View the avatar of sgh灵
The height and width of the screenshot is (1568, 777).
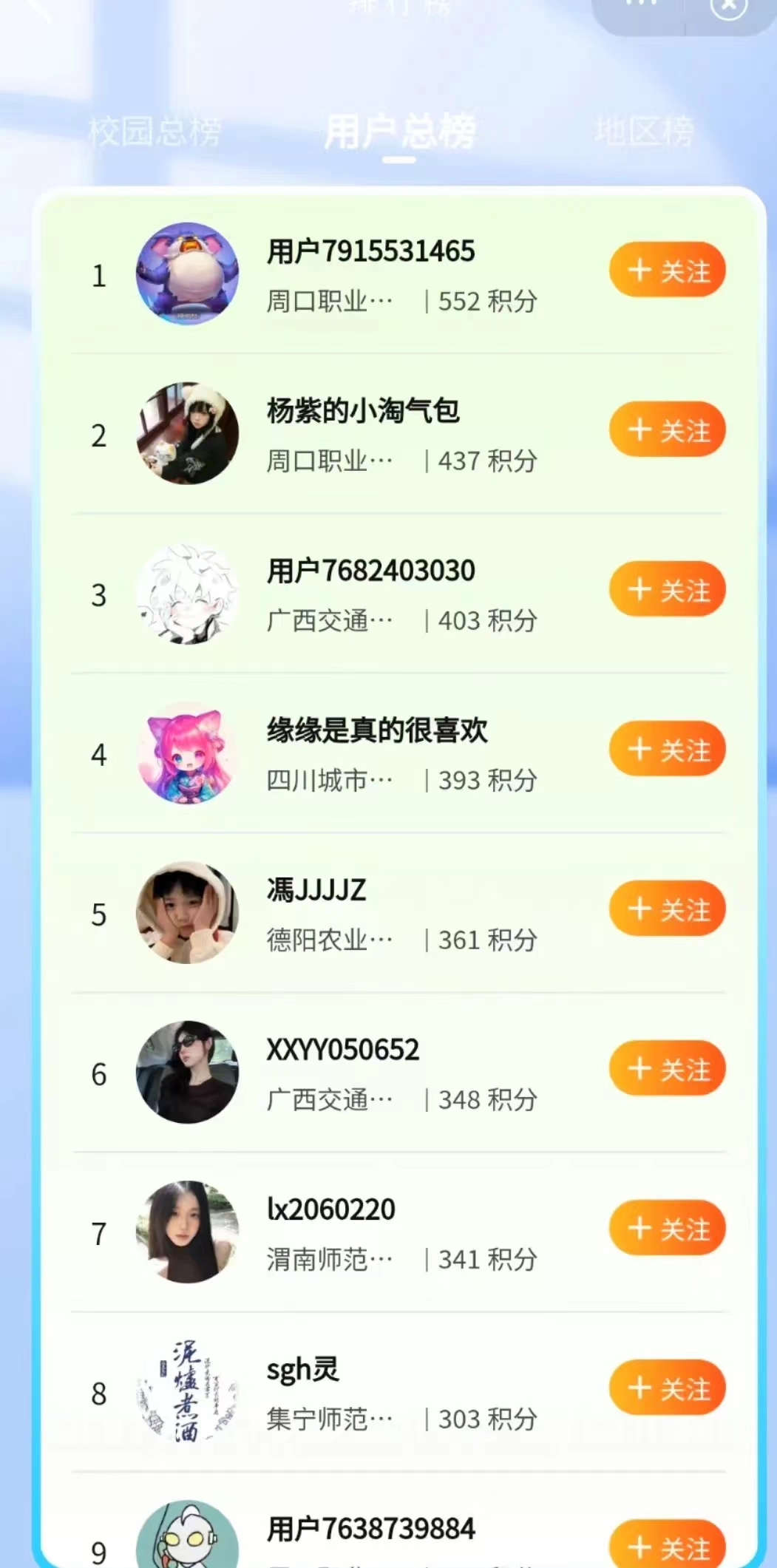coord(187,1391)
